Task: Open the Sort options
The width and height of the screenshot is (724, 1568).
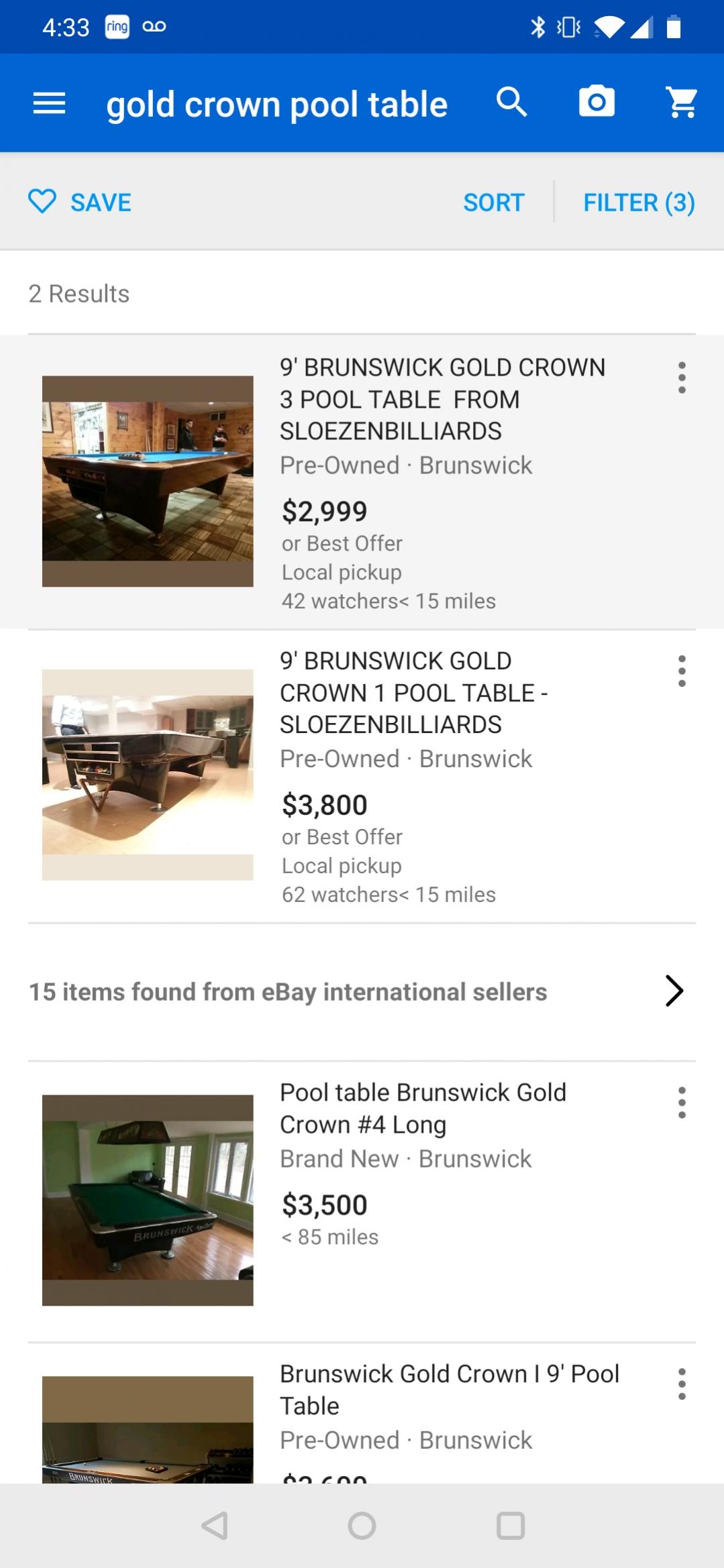Action: [494, 202]
